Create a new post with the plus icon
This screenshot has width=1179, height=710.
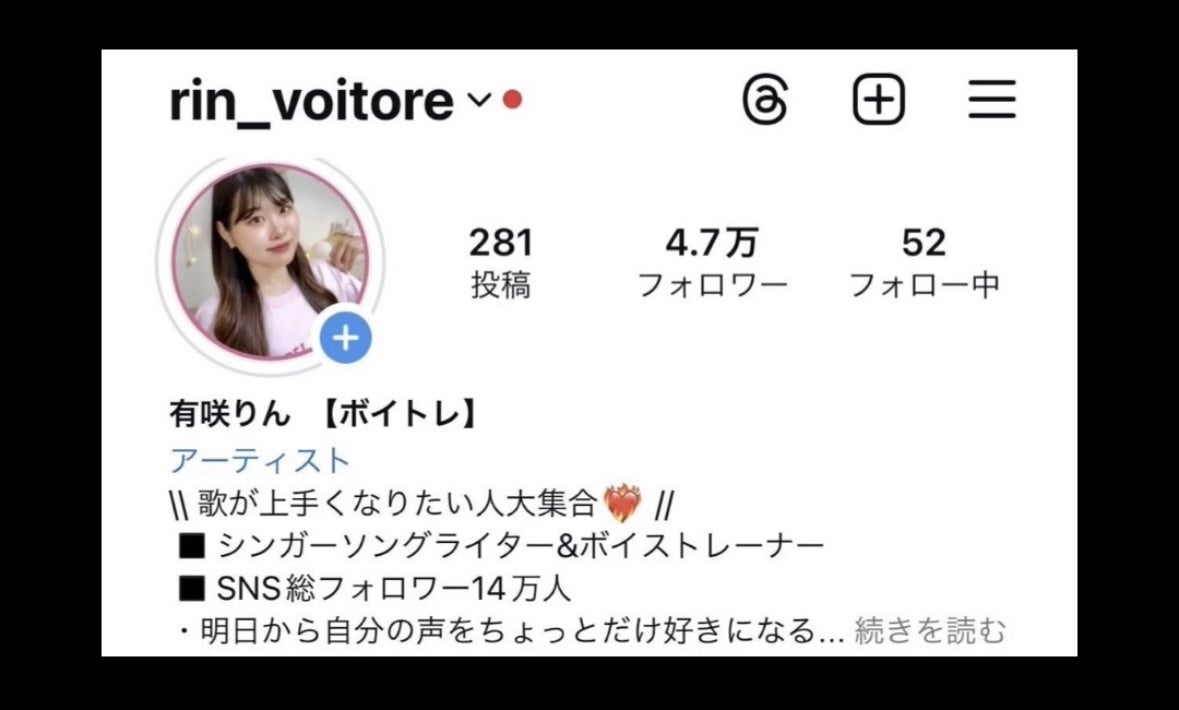(878, 100)
